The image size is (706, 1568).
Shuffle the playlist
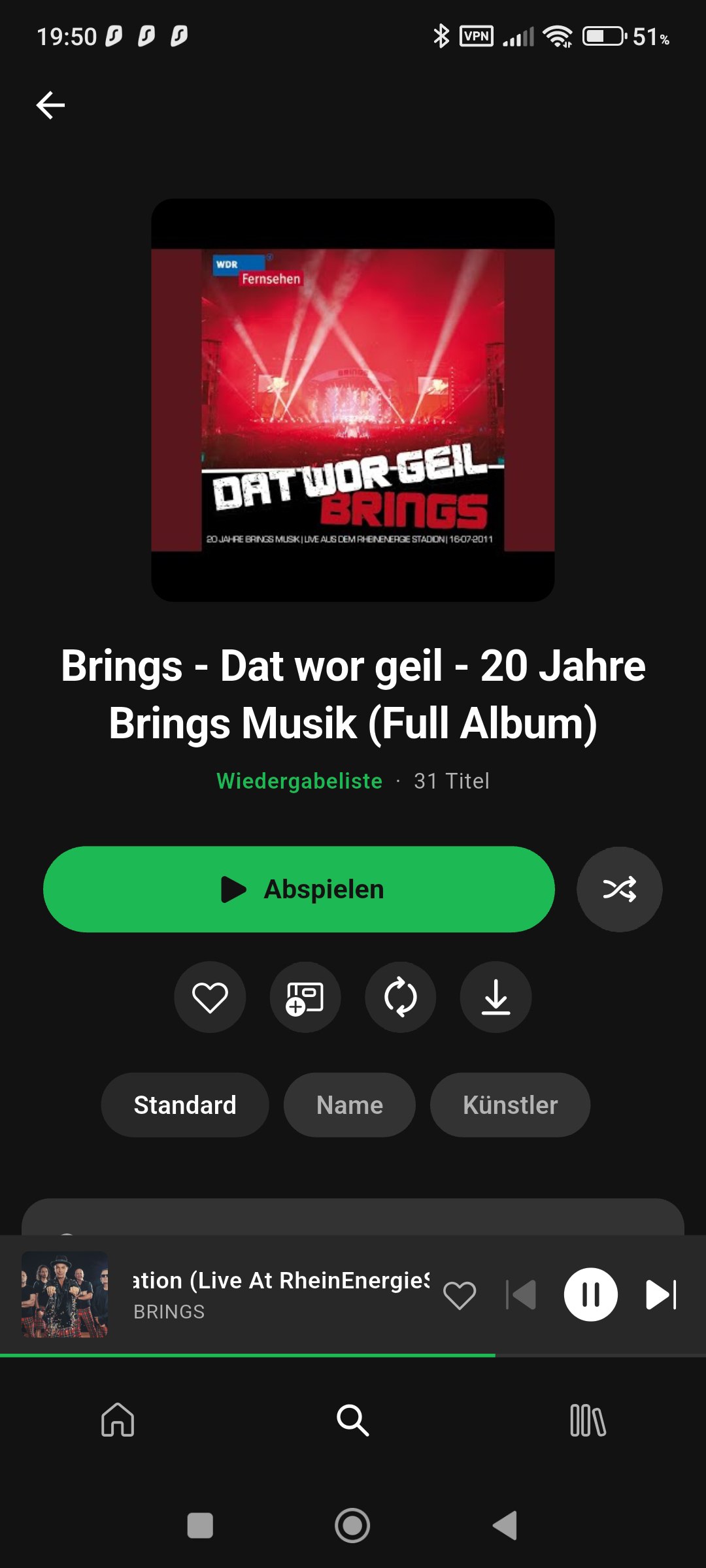(619, 889)
